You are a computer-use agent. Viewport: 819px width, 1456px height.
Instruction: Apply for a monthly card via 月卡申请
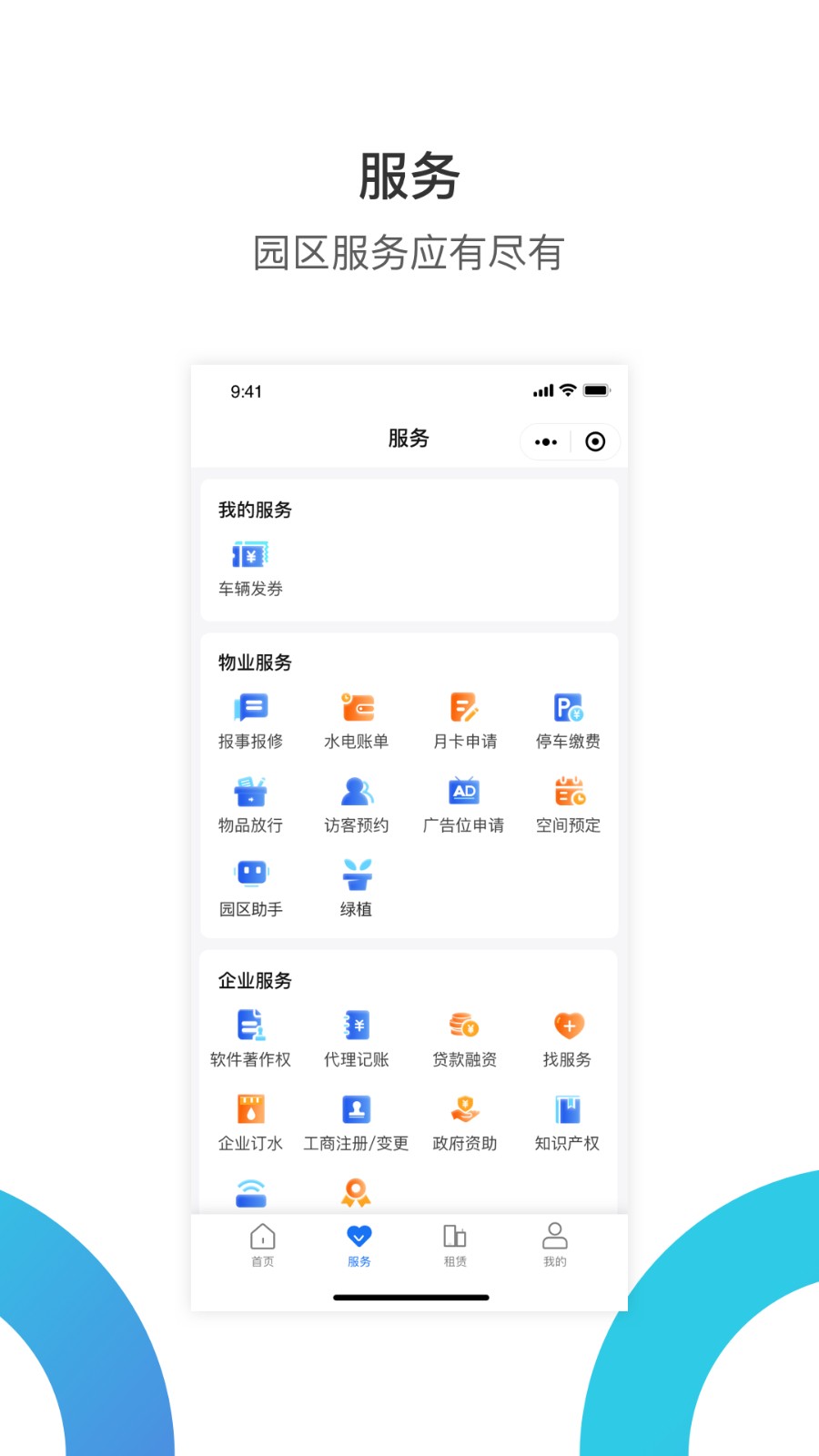(x=463, y=719)
